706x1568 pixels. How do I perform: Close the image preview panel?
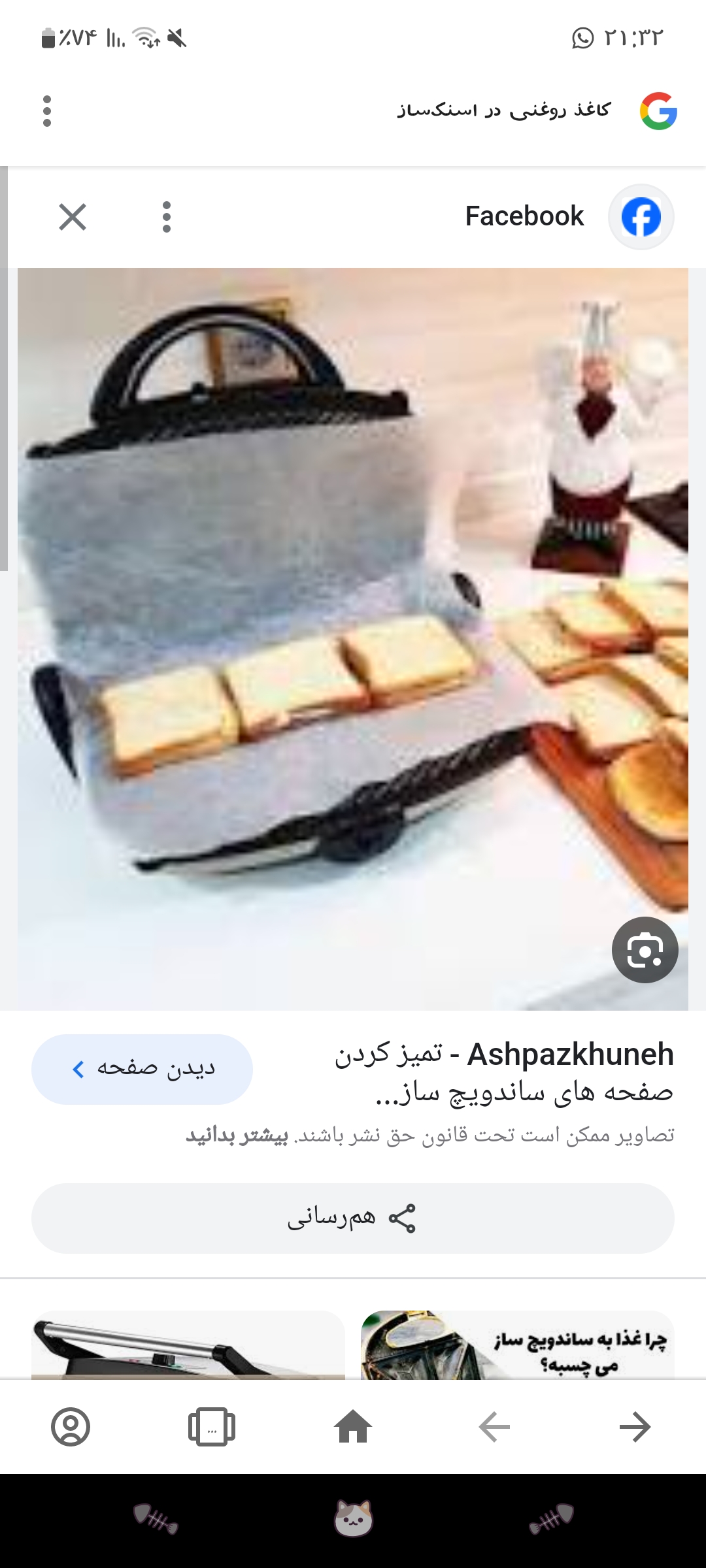point(73,217)
